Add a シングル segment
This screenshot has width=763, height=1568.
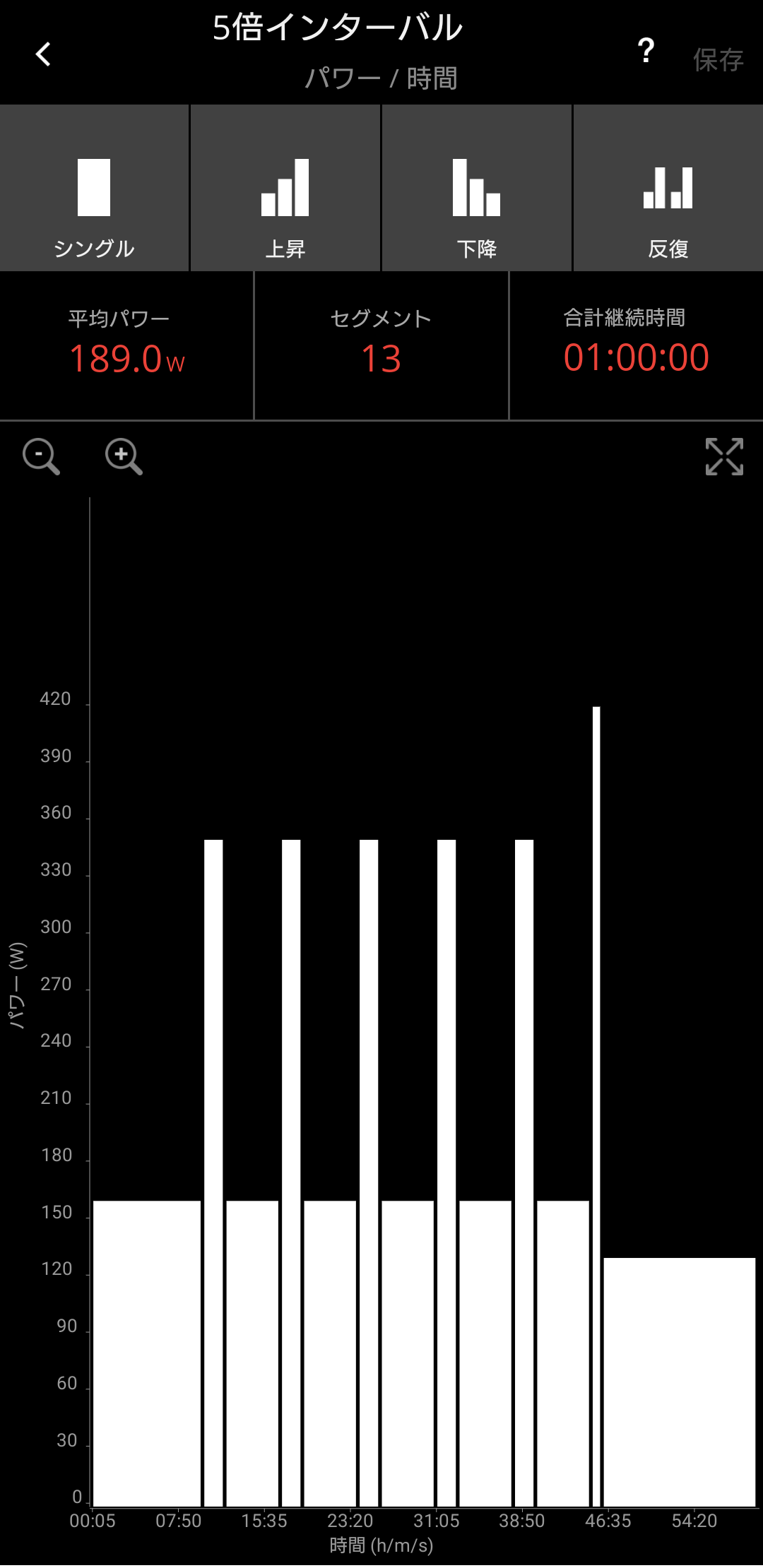click(x=95, y=189)
